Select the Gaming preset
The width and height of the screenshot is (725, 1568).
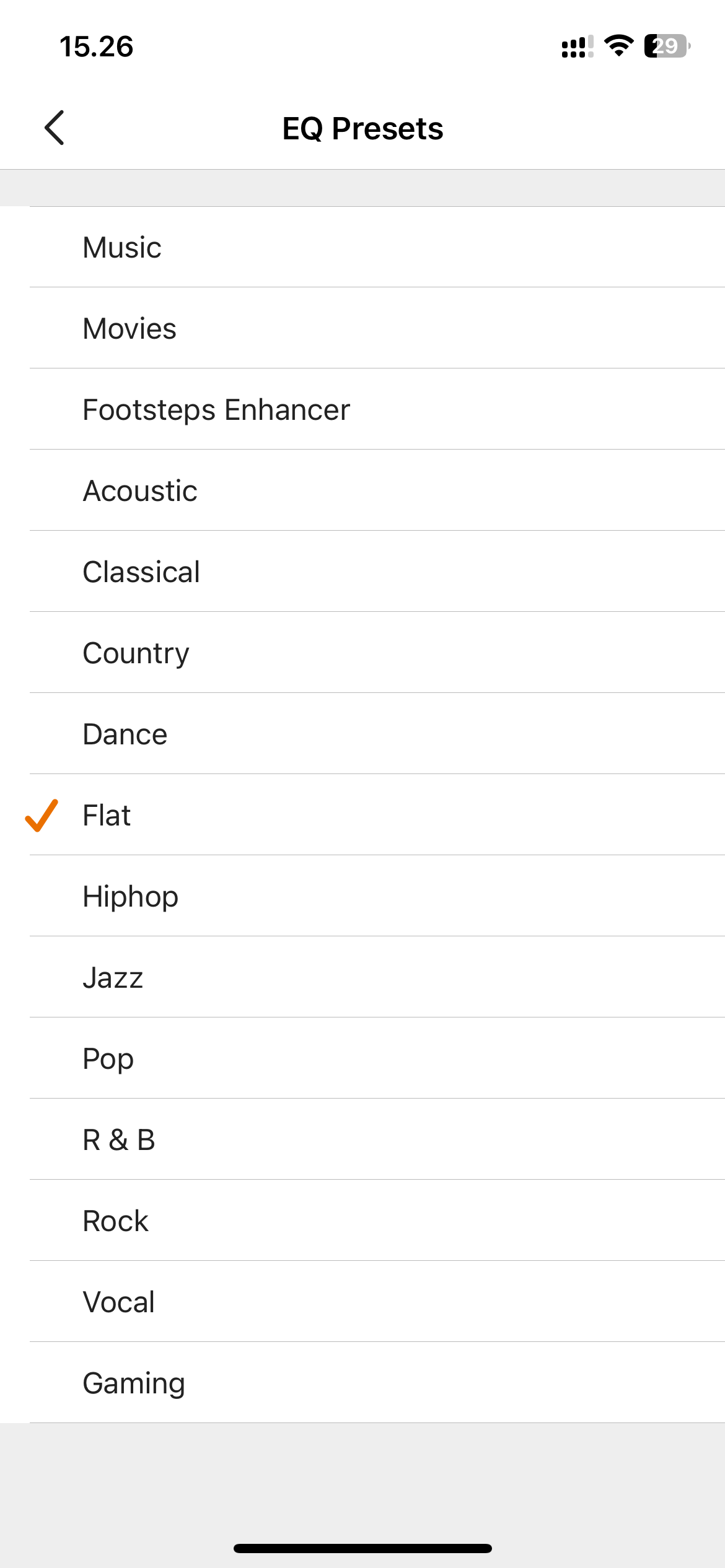pos(362,1383)
